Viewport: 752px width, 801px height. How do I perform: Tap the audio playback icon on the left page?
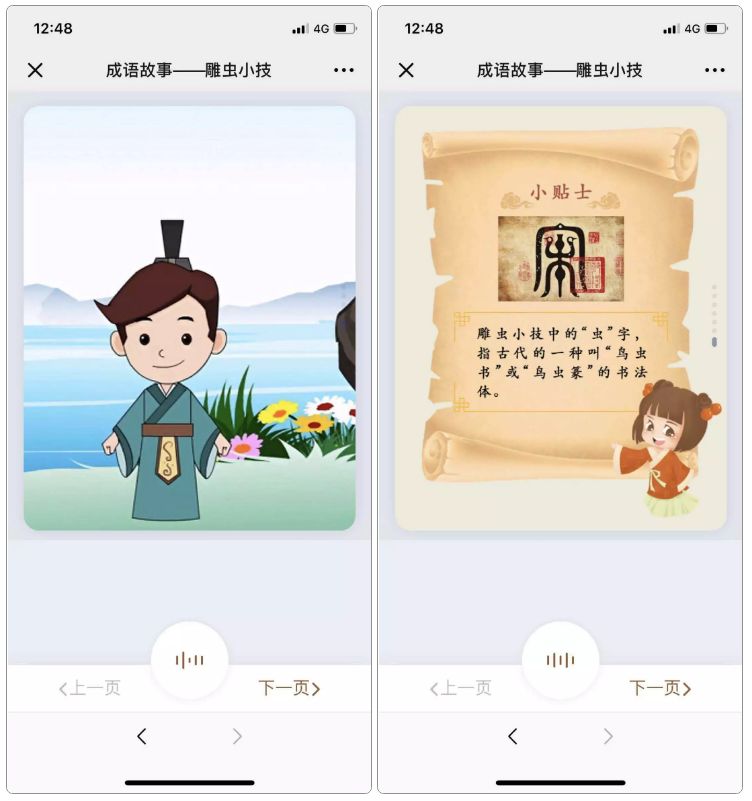pos(190,658)
